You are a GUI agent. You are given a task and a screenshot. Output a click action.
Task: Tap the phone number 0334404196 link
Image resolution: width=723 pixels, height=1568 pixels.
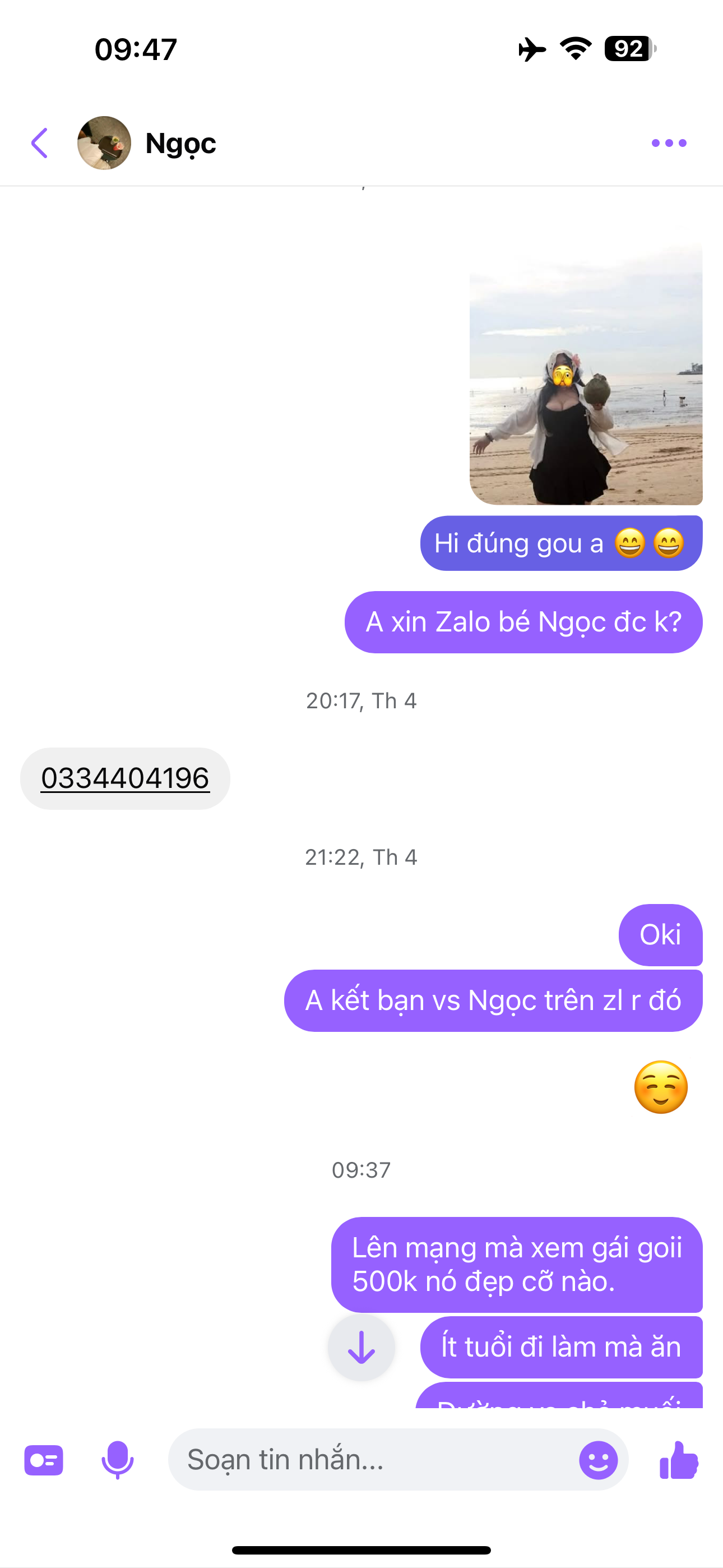[125, 778]
